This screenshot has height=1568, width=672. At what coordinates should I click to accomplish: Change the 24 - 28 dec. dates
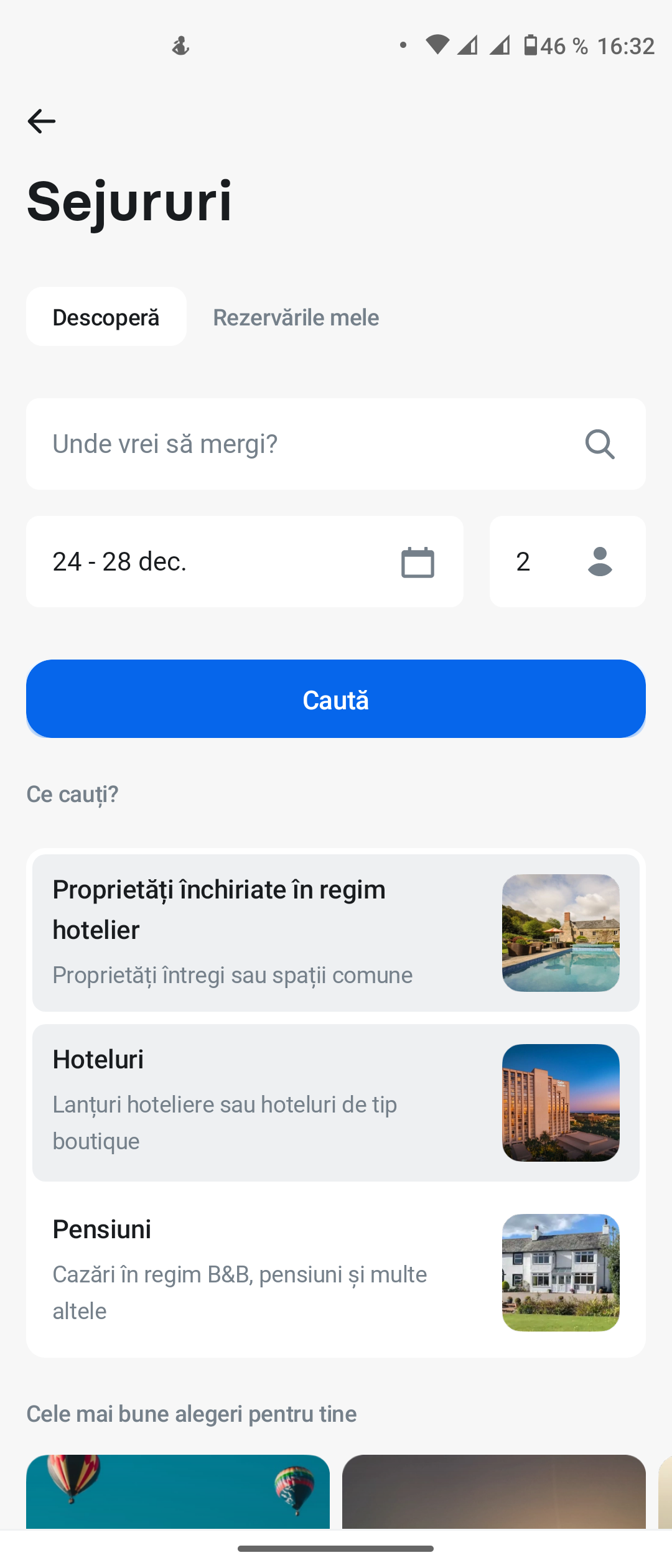click(245, 562)
